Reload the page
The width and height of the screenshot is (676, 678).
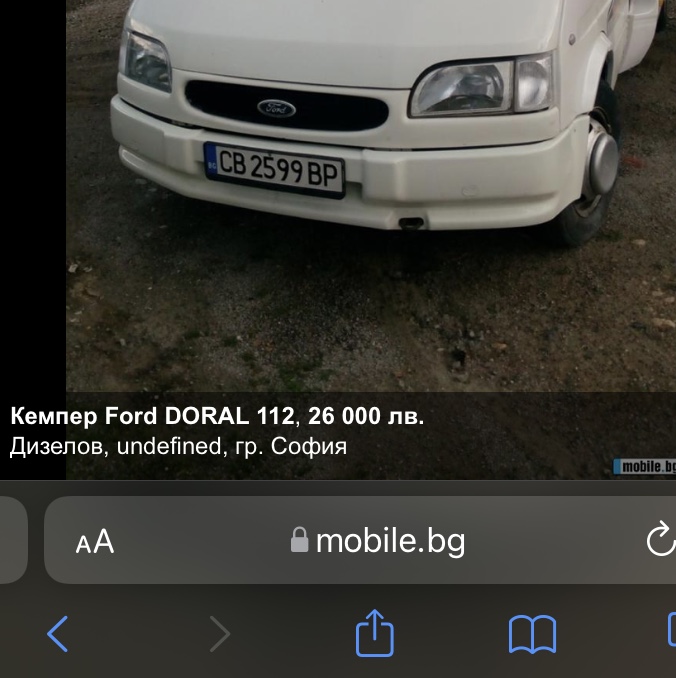(x=660, y=539)
